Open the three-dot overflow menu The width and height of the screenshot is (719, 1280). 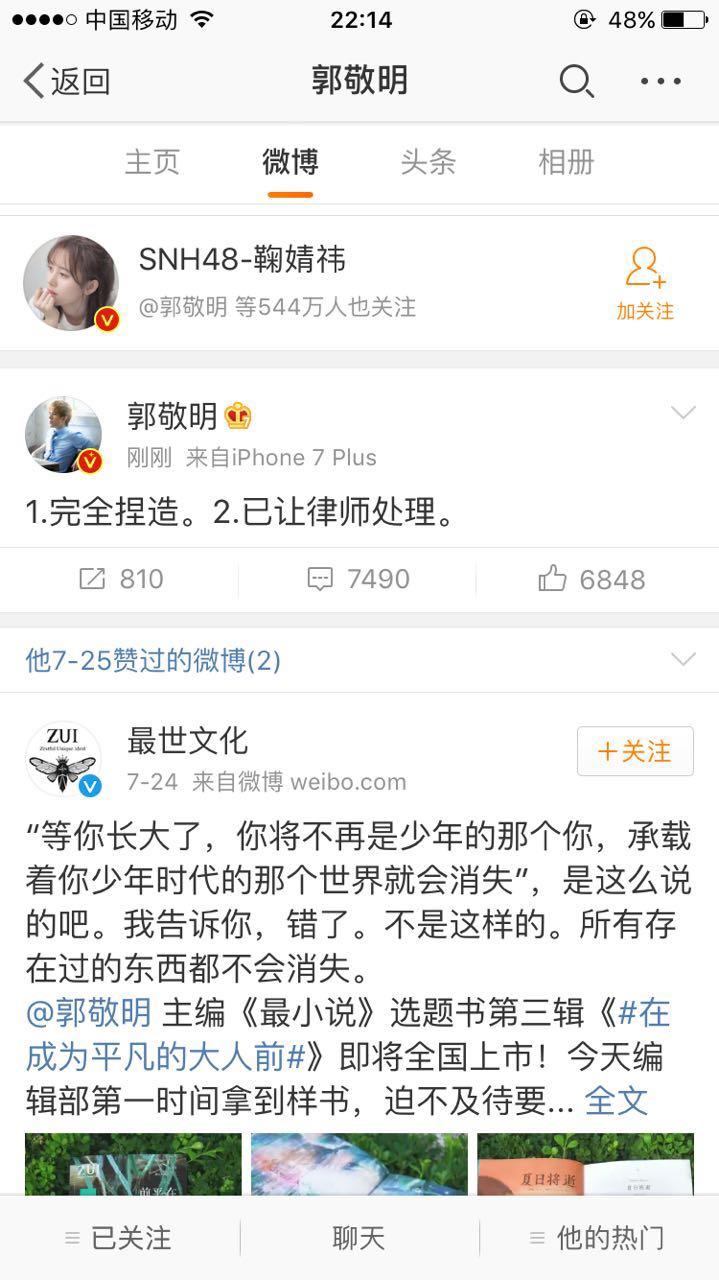[661, 81]
